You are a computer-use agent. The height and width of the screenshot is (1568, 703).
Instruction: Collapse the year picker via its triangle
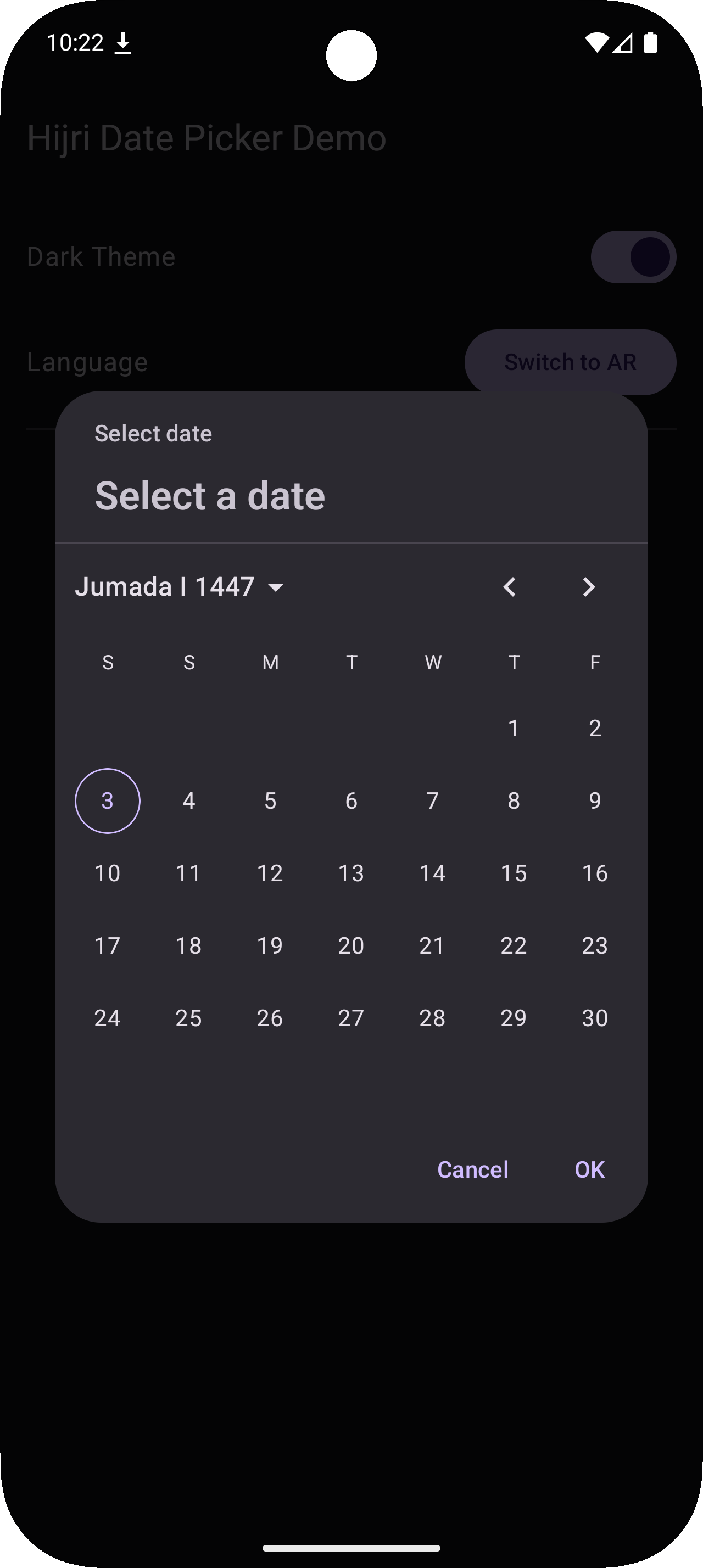(x=277, y=586)
